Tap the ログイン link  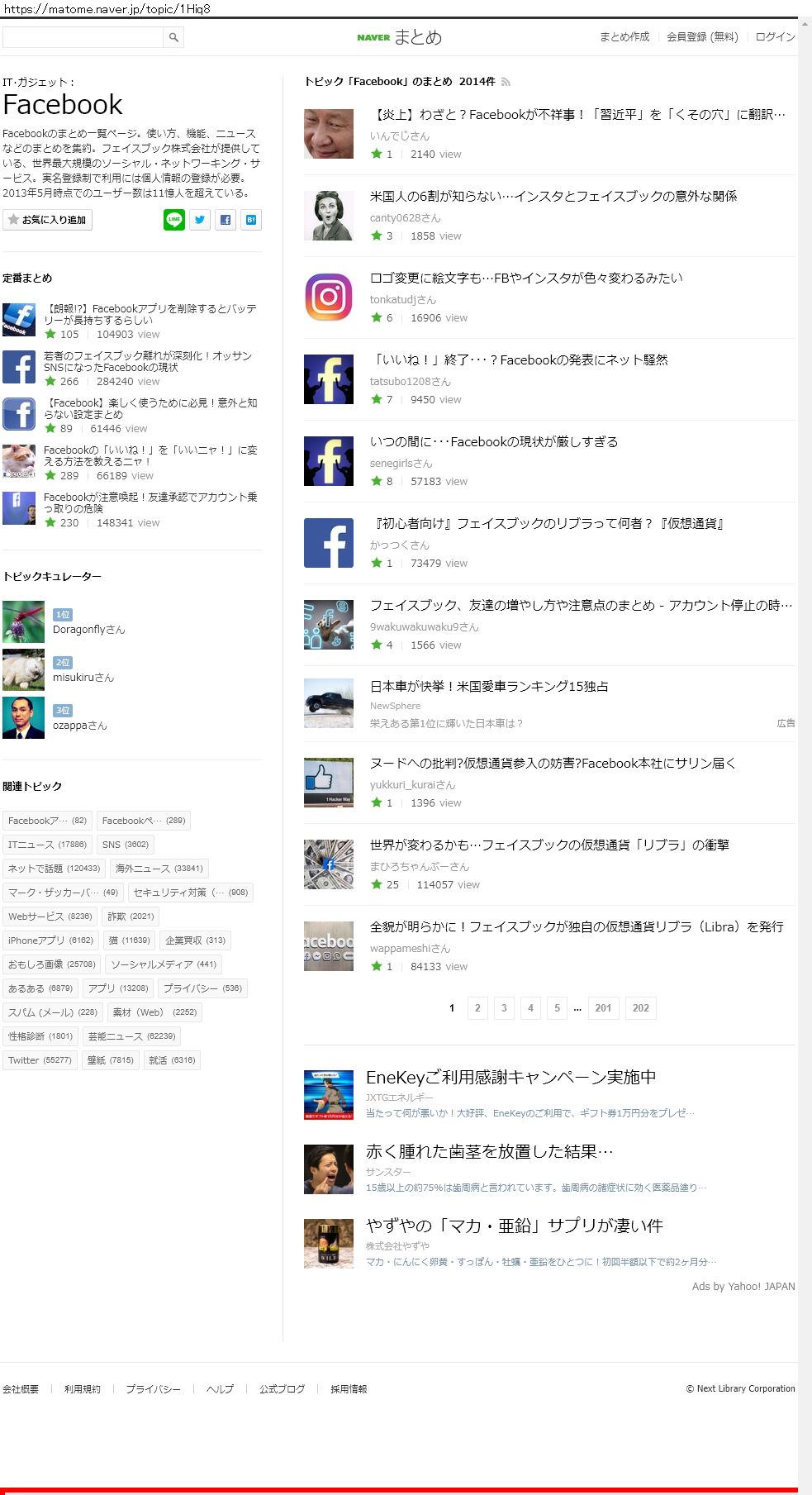775,37
